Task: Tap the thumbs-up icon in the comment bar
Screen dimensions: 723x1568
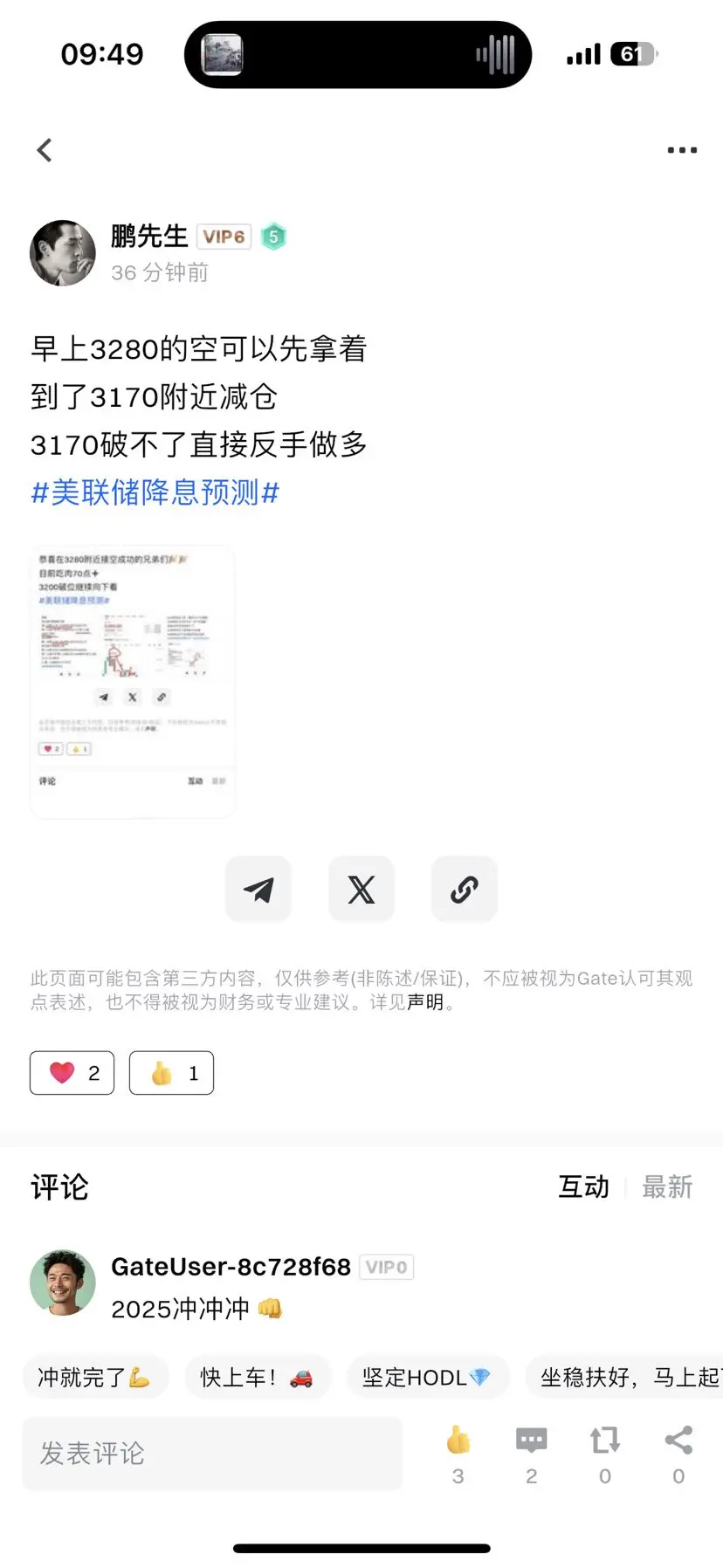Action: 458,1441
